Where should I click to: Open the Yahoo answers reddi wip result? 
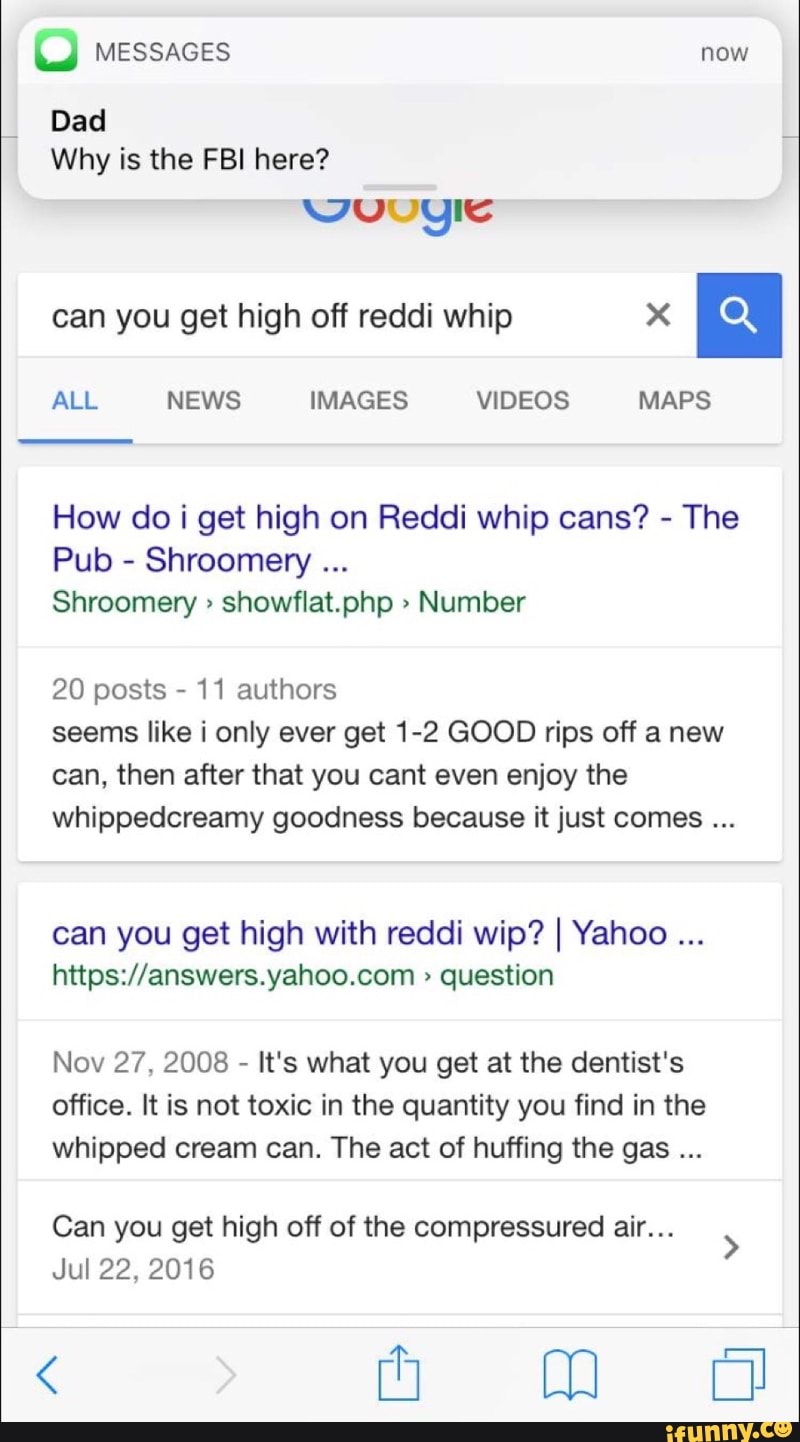[x=379, y=933]
